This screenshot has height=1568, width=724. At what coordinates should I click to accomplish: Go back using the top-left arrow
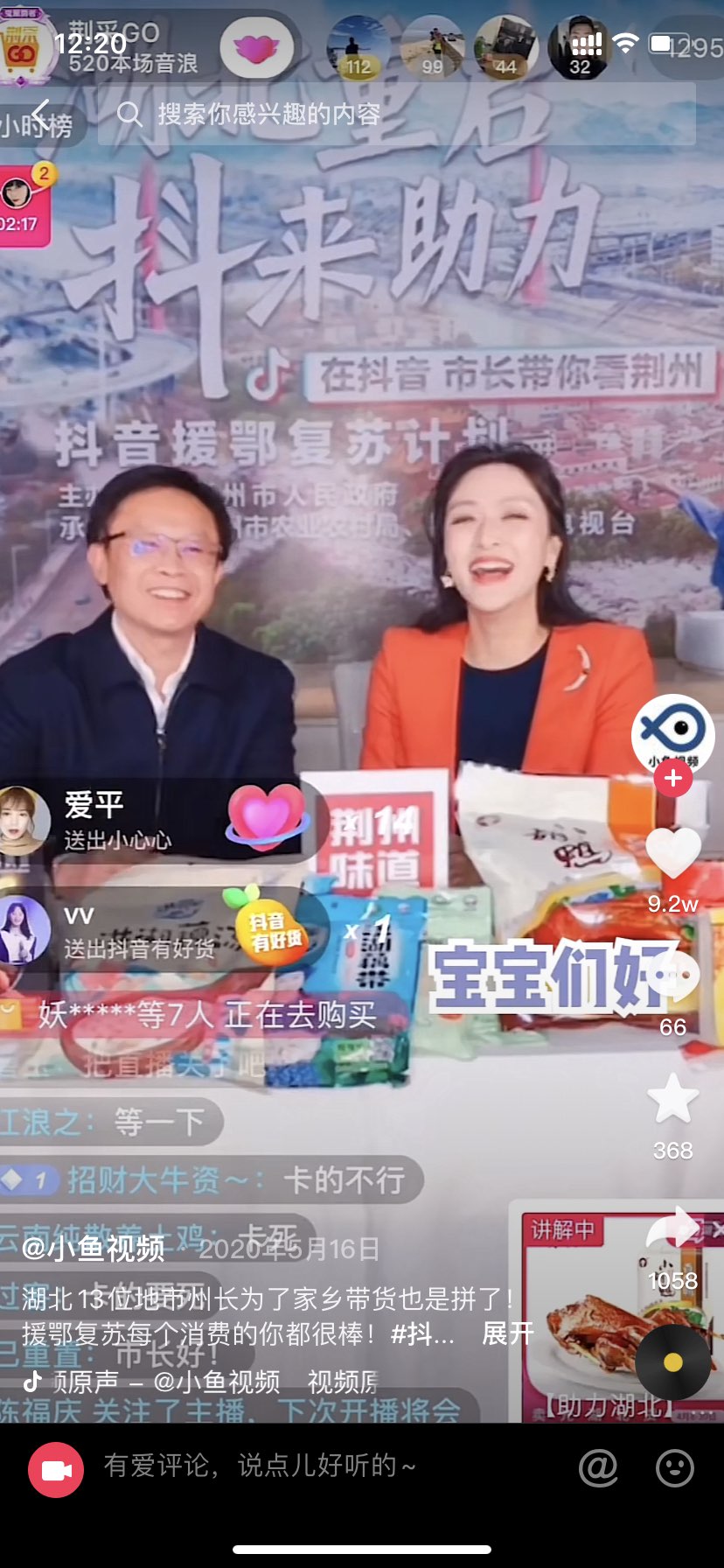(41, 114)
